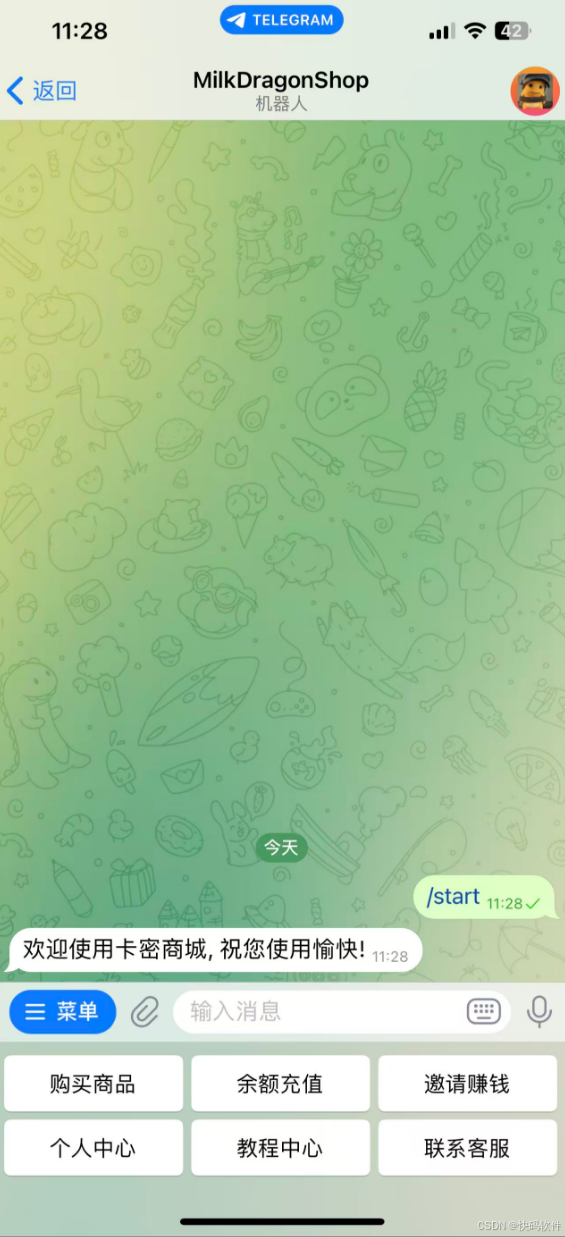Open 邀请赚钱
This screenshot has height=1237, width=565.
pos(467,1084)
